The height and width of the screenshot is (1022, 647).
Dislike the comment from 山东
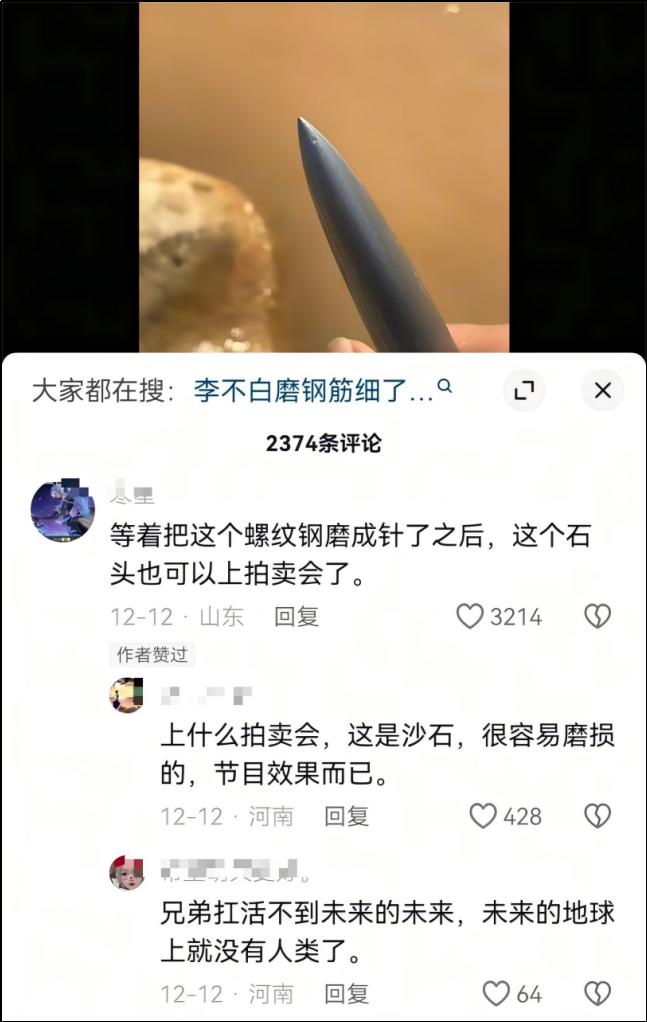click(597, 616)
